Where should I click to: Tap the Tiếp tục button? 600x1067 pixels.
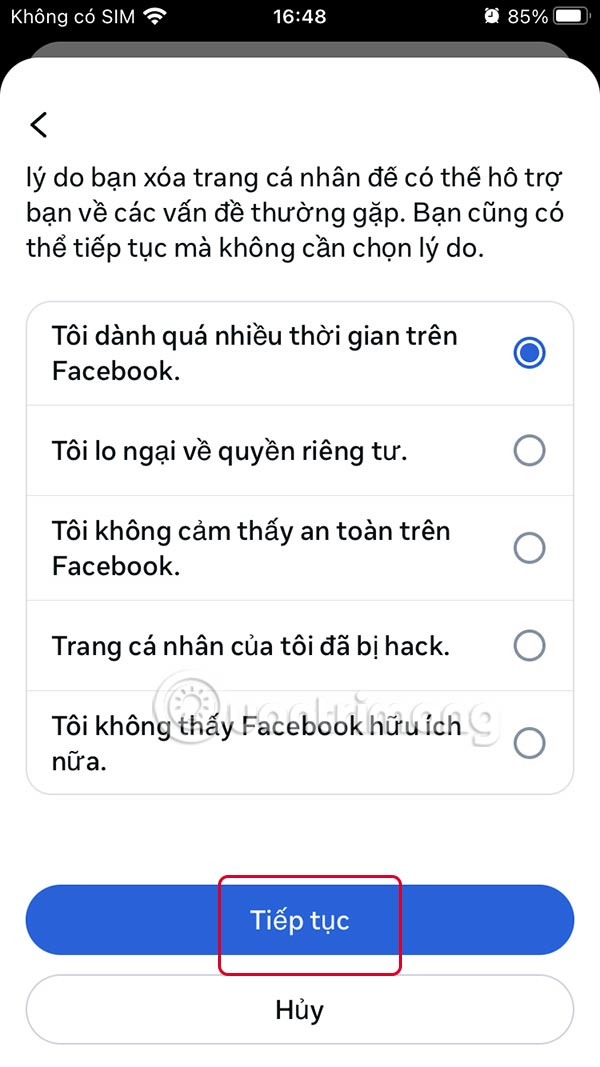[x=300, y=920]
